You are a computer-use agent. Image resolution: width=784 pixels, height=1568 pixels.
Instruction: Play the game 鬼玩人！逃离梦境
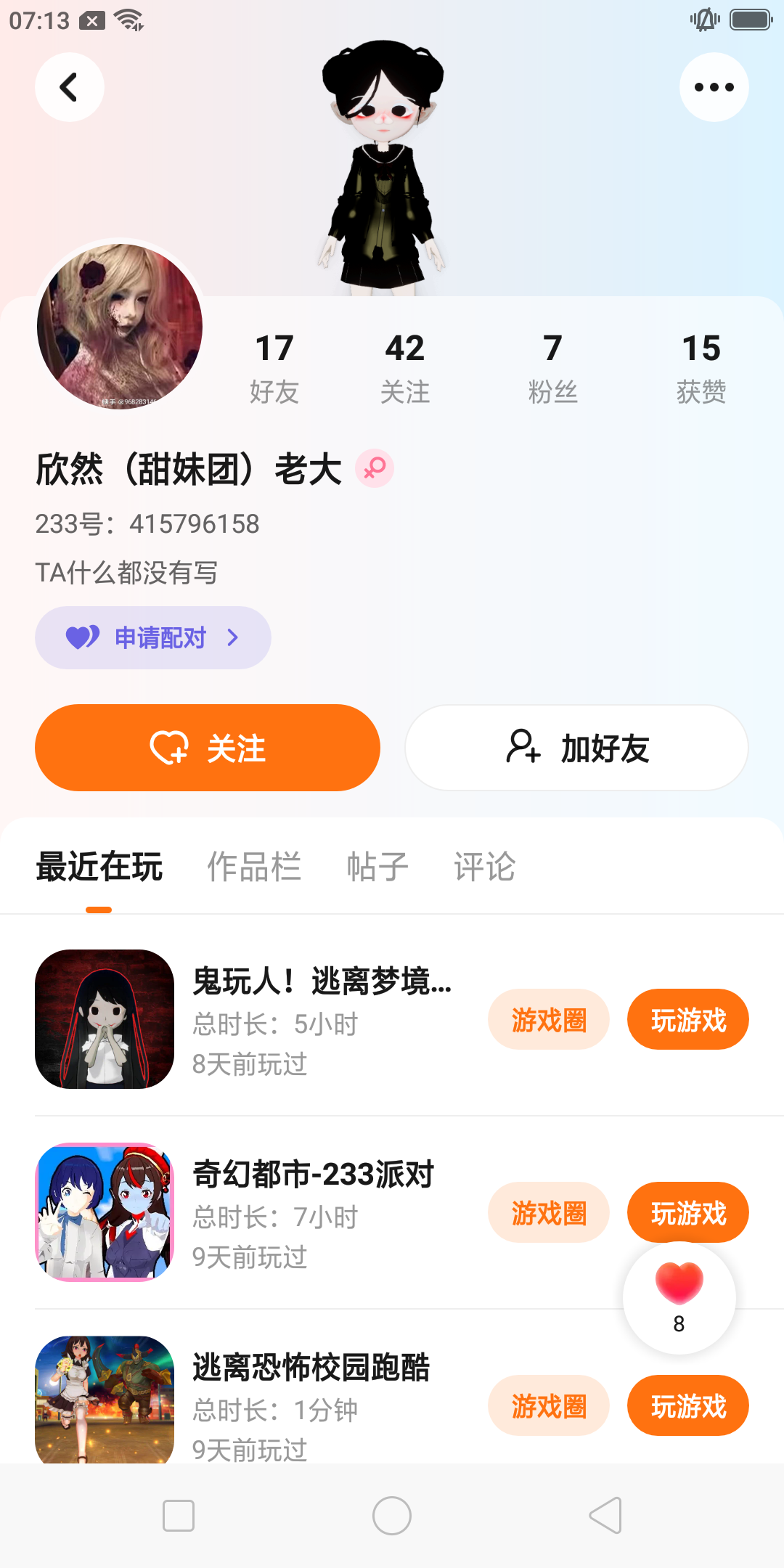[x=687, y=1020]
